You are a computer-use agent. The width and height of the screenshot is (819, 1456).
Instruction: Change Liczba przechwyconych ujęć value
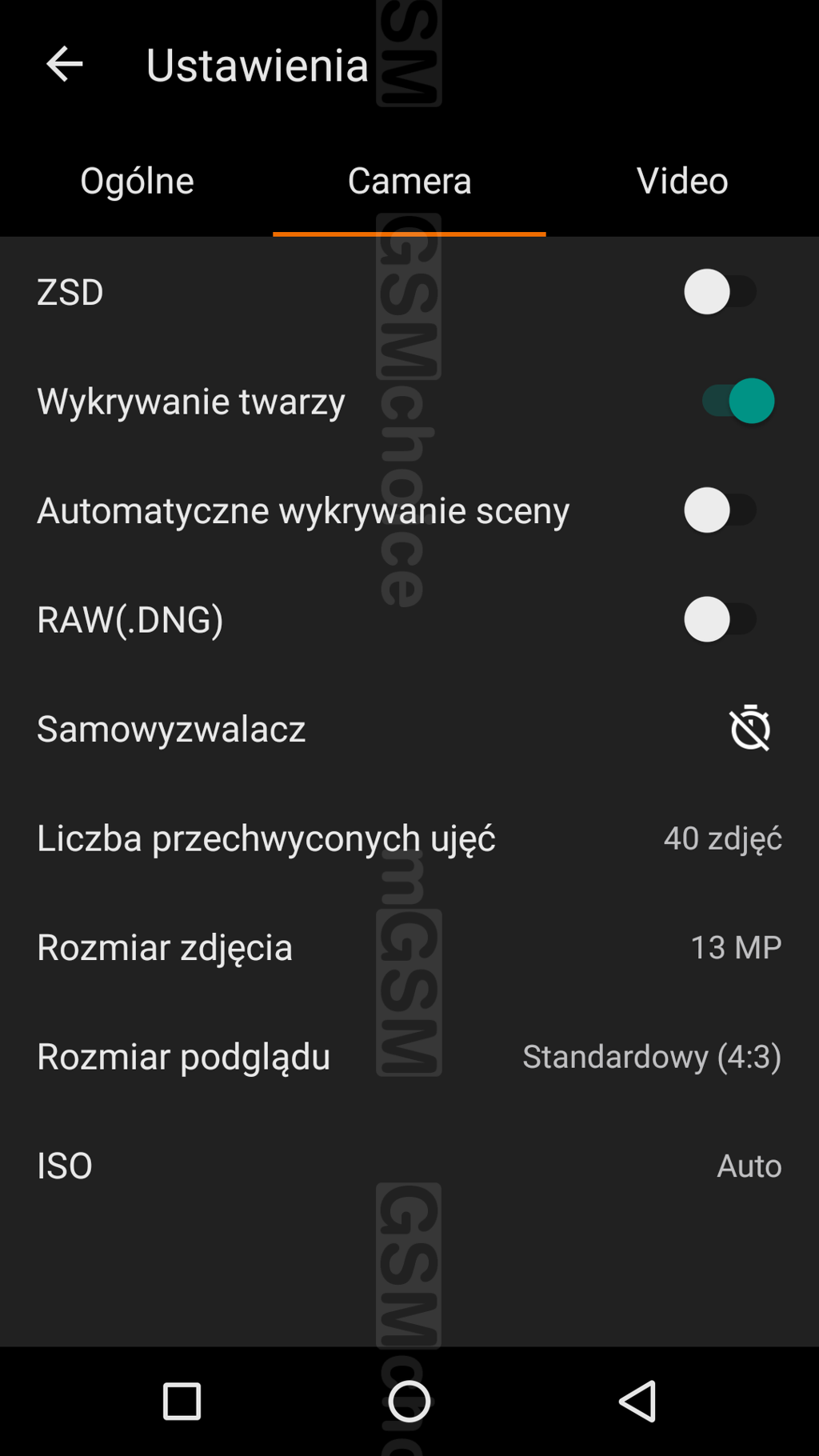click(721, 838)
